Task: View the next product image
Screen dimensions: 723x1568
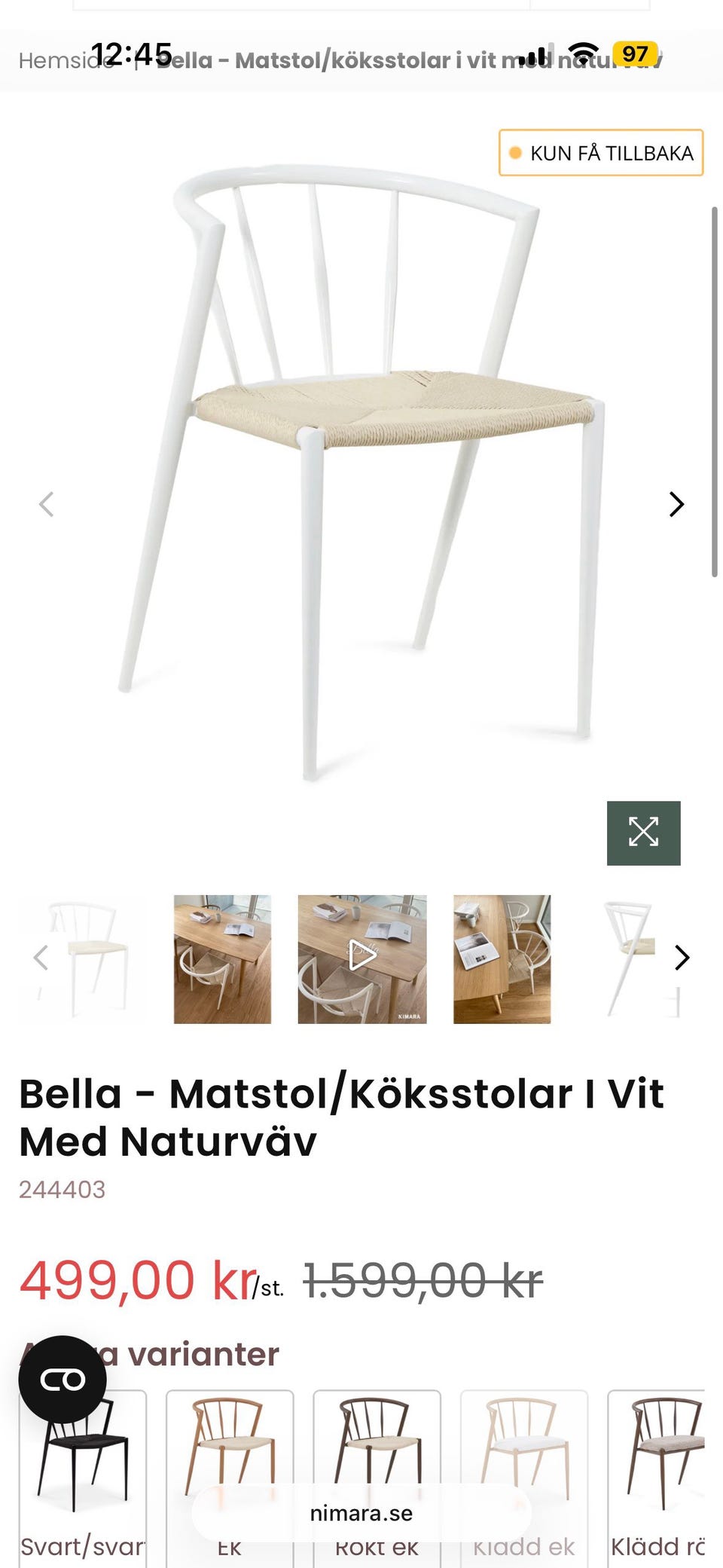Action: (676, 503)
